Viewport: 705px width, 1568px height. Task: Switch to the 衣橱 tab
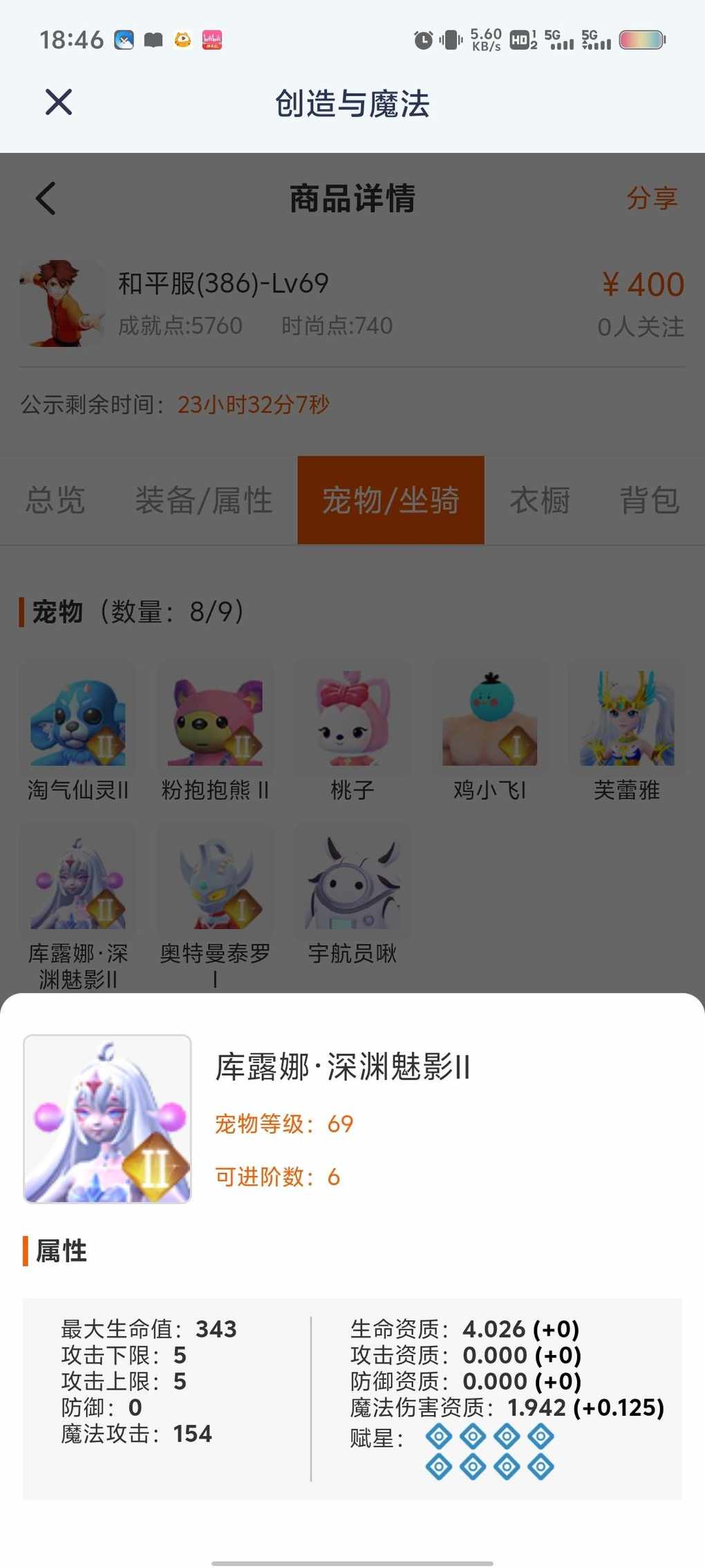click(x=540, y=500)
